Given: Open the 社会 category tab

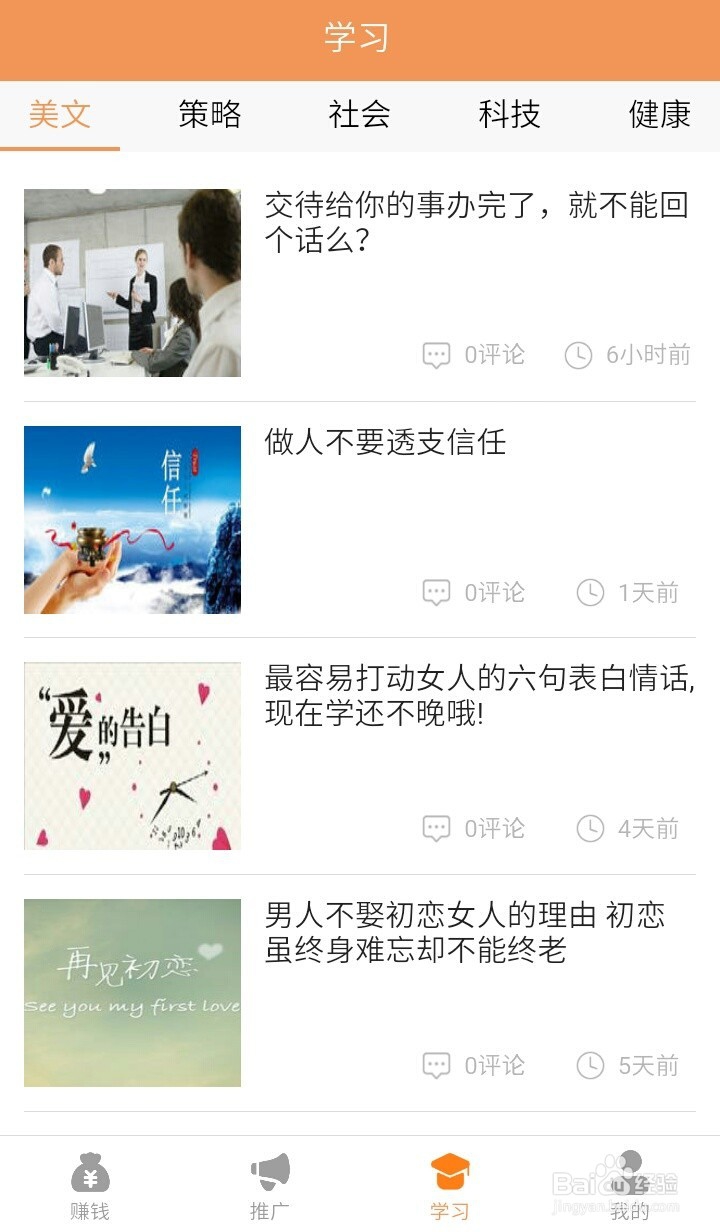Looking at the screenshot, I should click(x=358, y=116).
